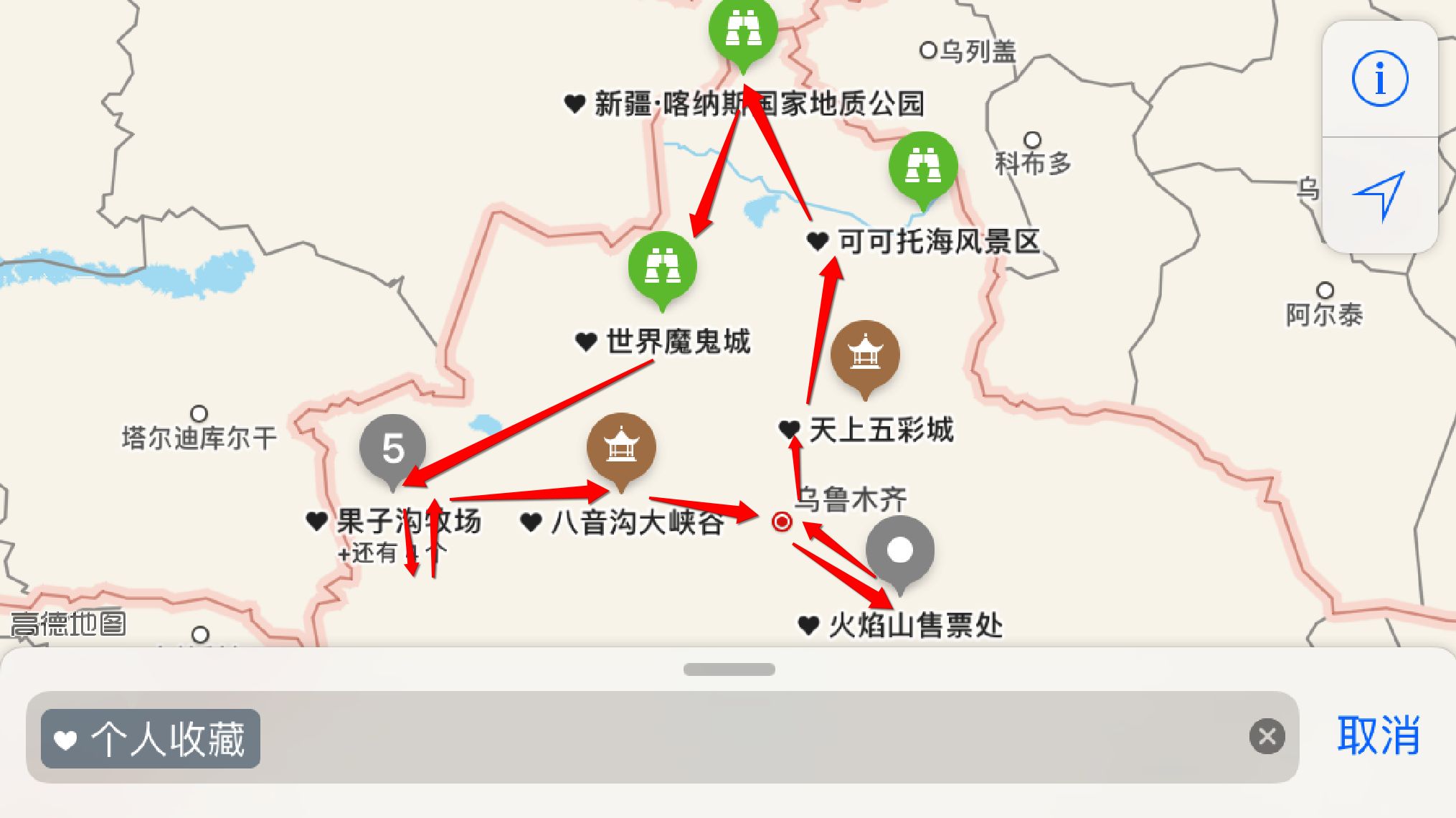
Task: Expand the cluster pin numbered 5
Action: 392,448
